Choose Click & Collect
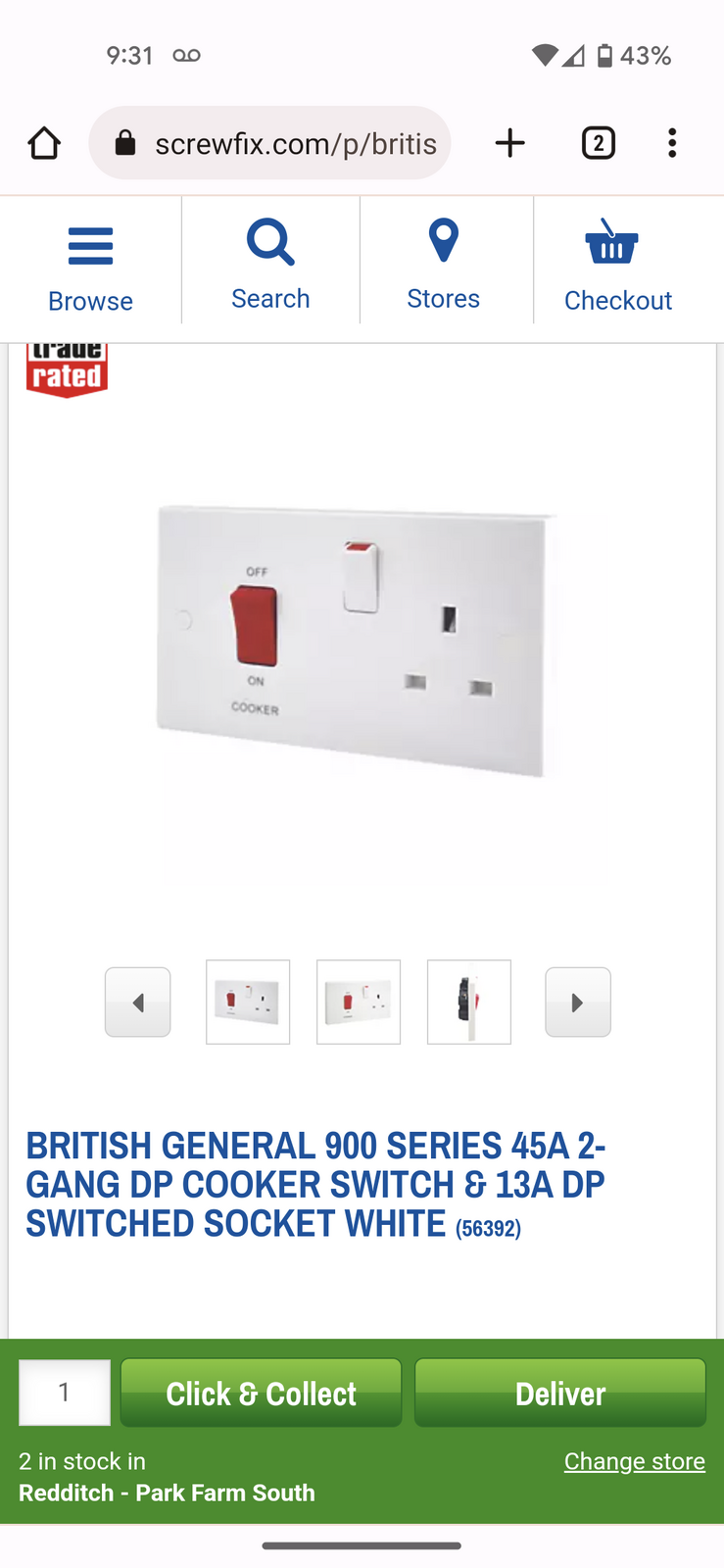 (x=261, y=1393)
